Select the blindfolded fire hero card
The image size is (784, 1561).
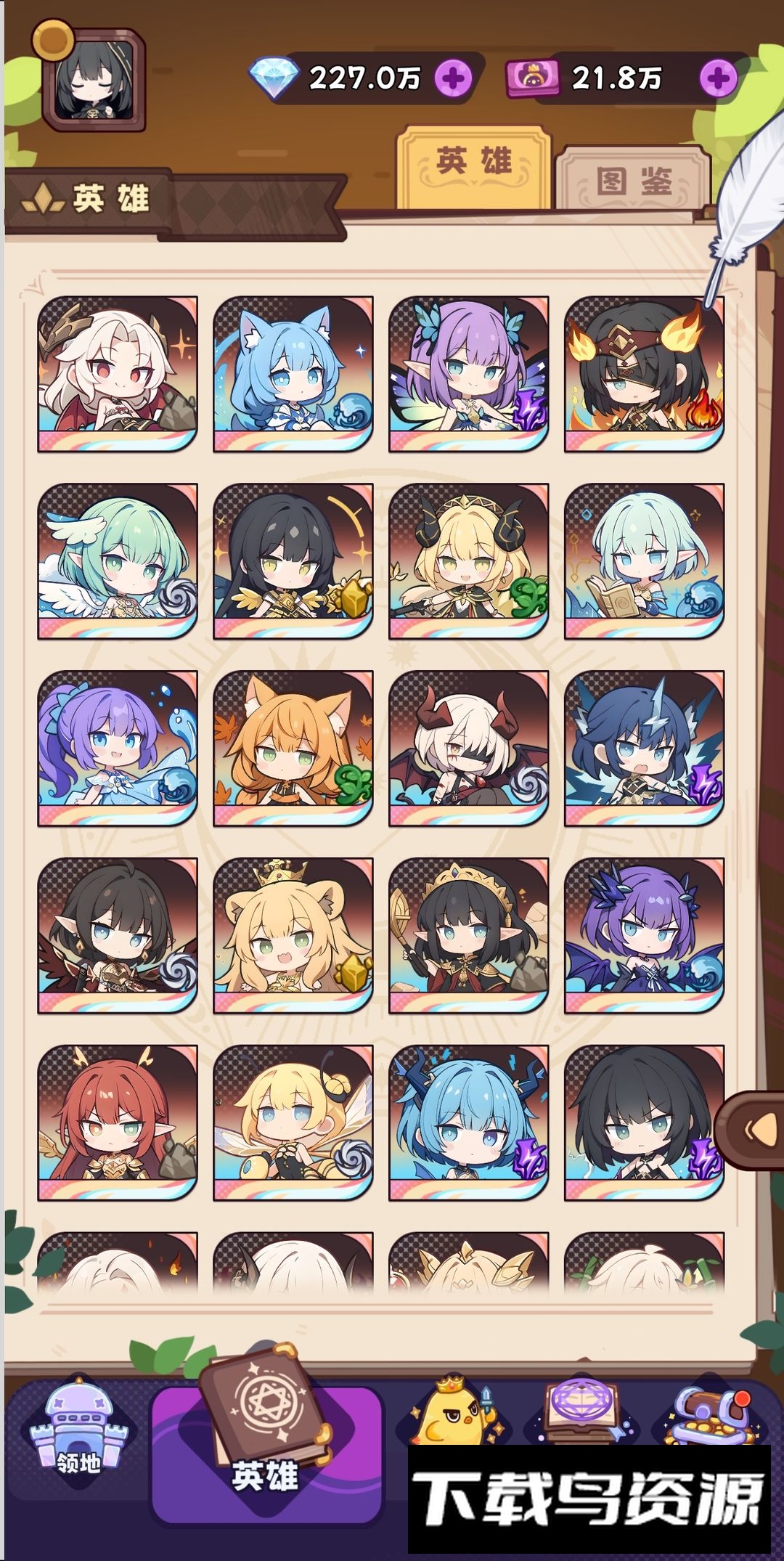pyautogui.click(x=645, y=373)
